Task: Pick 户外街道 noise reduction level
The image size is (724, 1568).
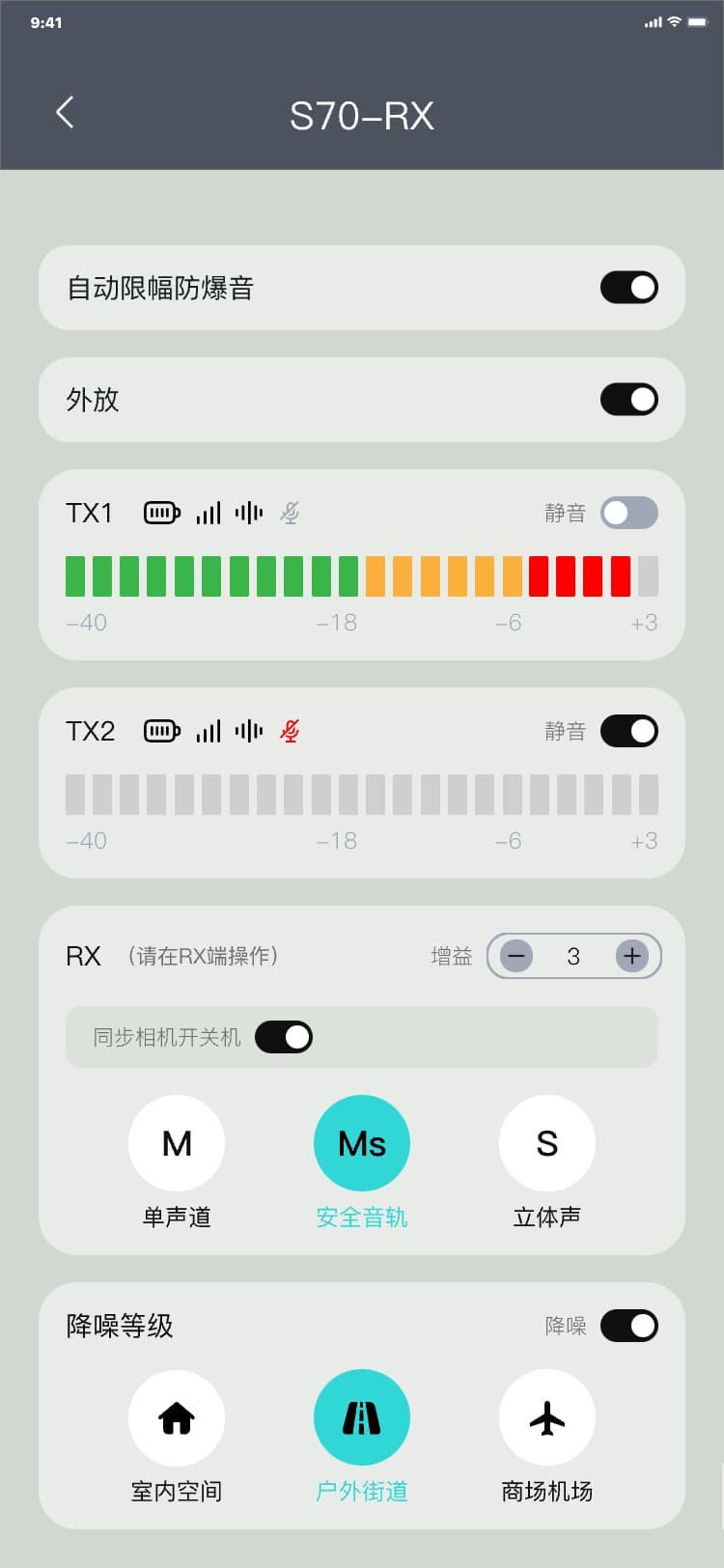Action: [362, 1417]
